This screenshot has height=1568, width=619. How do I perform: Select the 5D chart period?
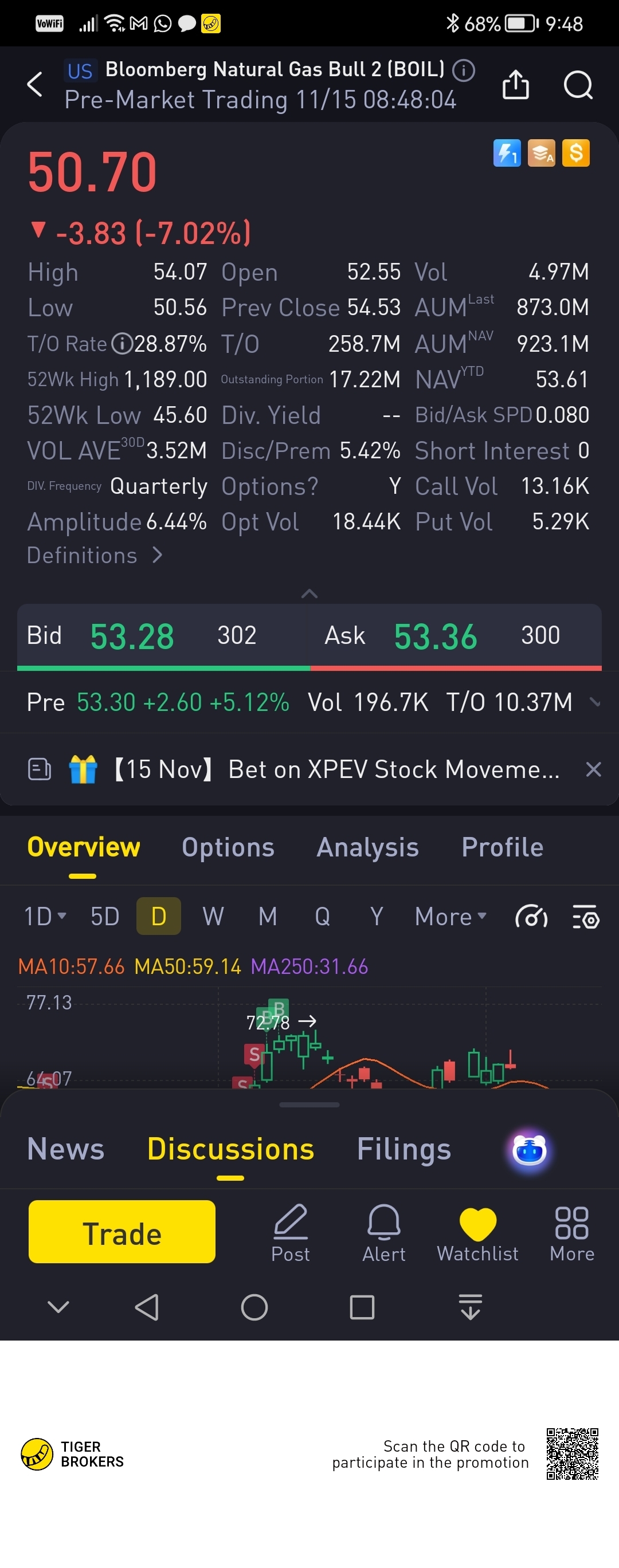tap(105, 916)
